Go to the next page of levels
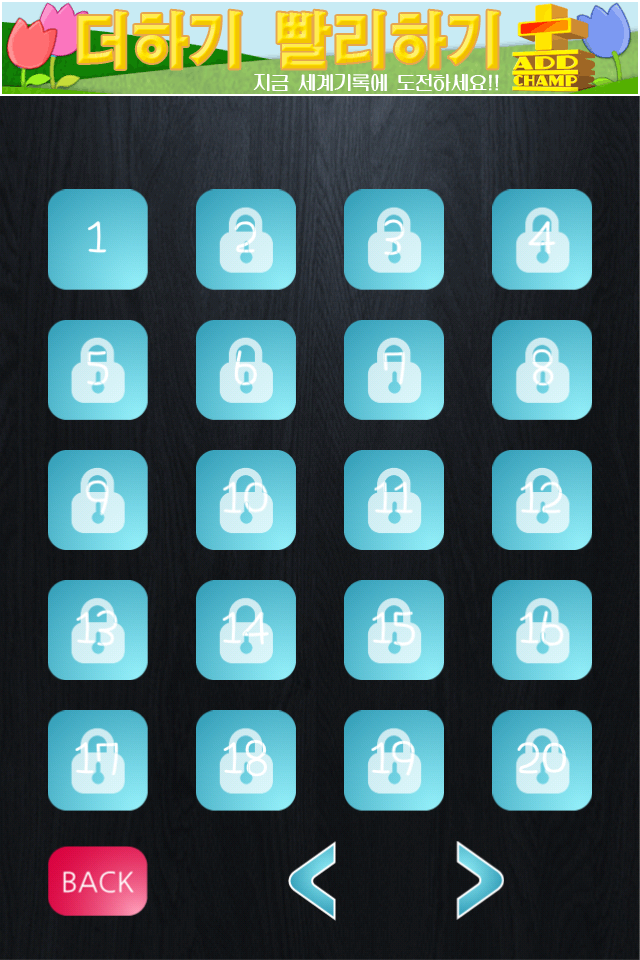 coord(480,880)
